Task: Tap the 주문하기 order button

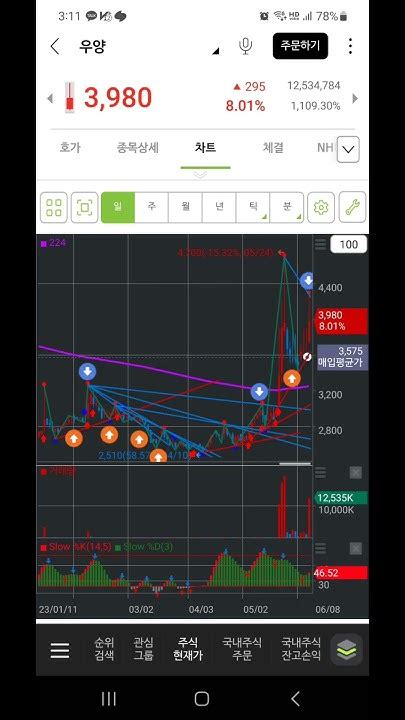Action: click(300, 46)
